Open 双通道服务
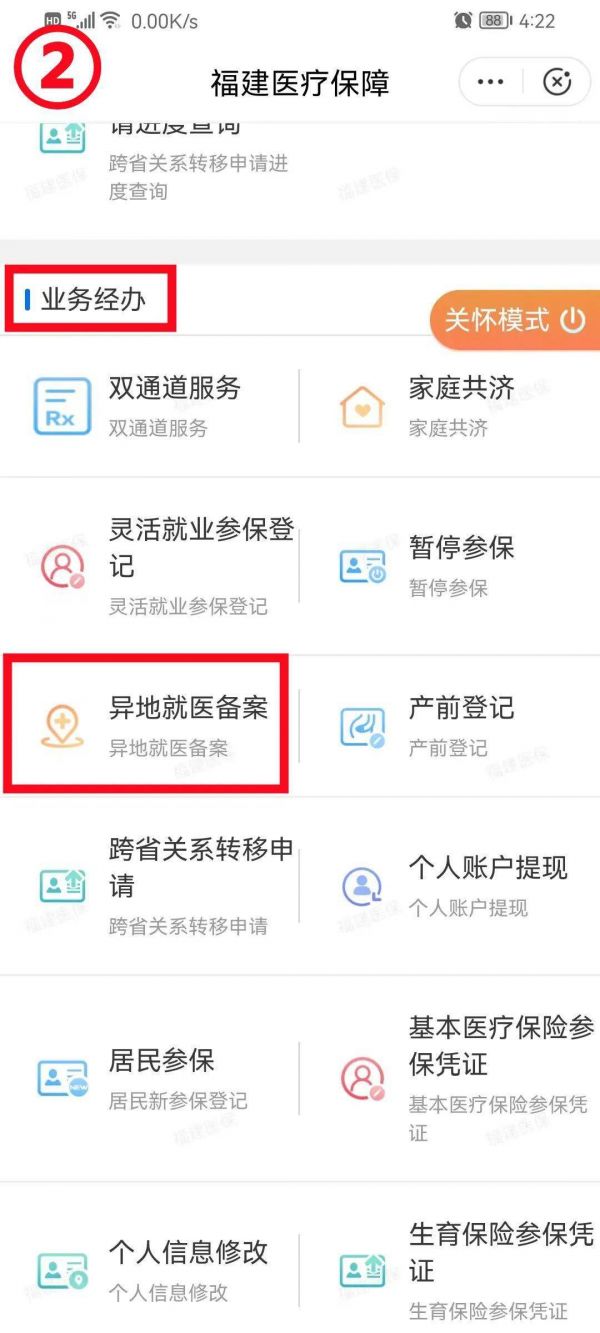 coord(150,406)
